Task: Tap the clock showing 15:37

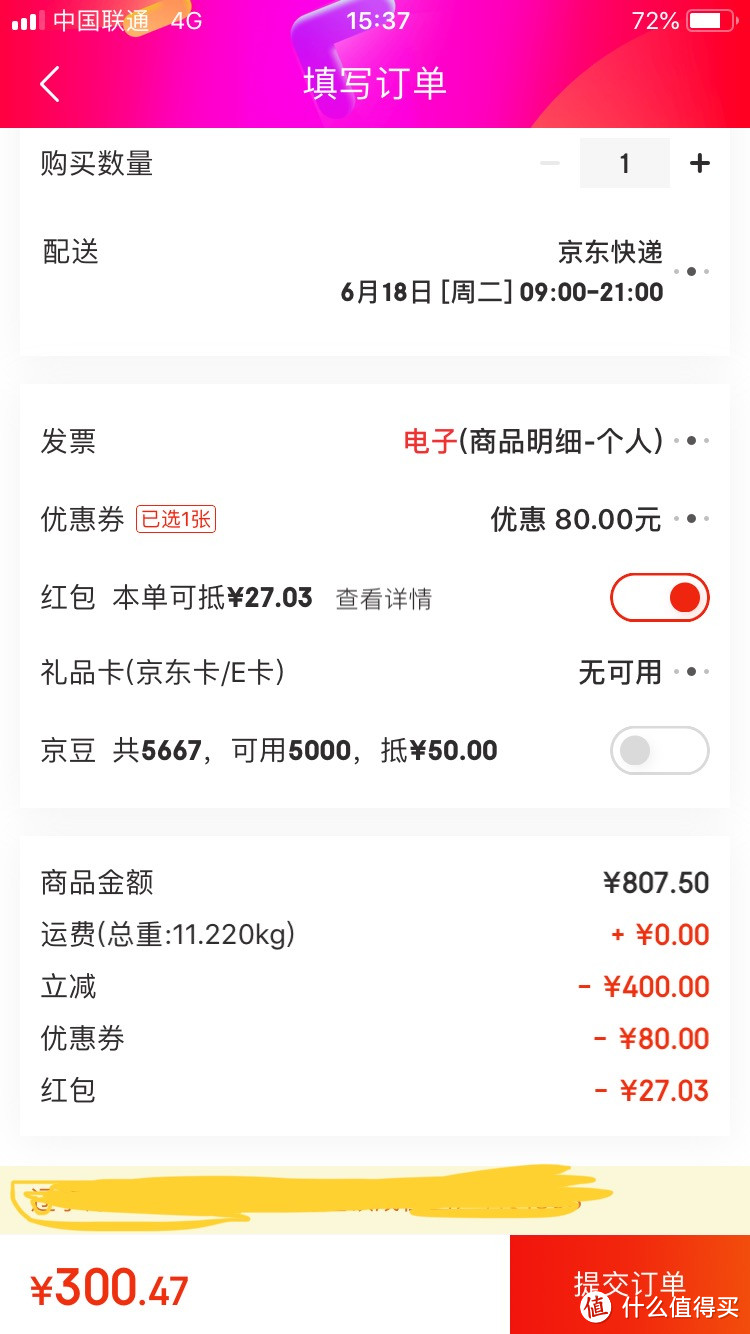Action: pos(375,20)
